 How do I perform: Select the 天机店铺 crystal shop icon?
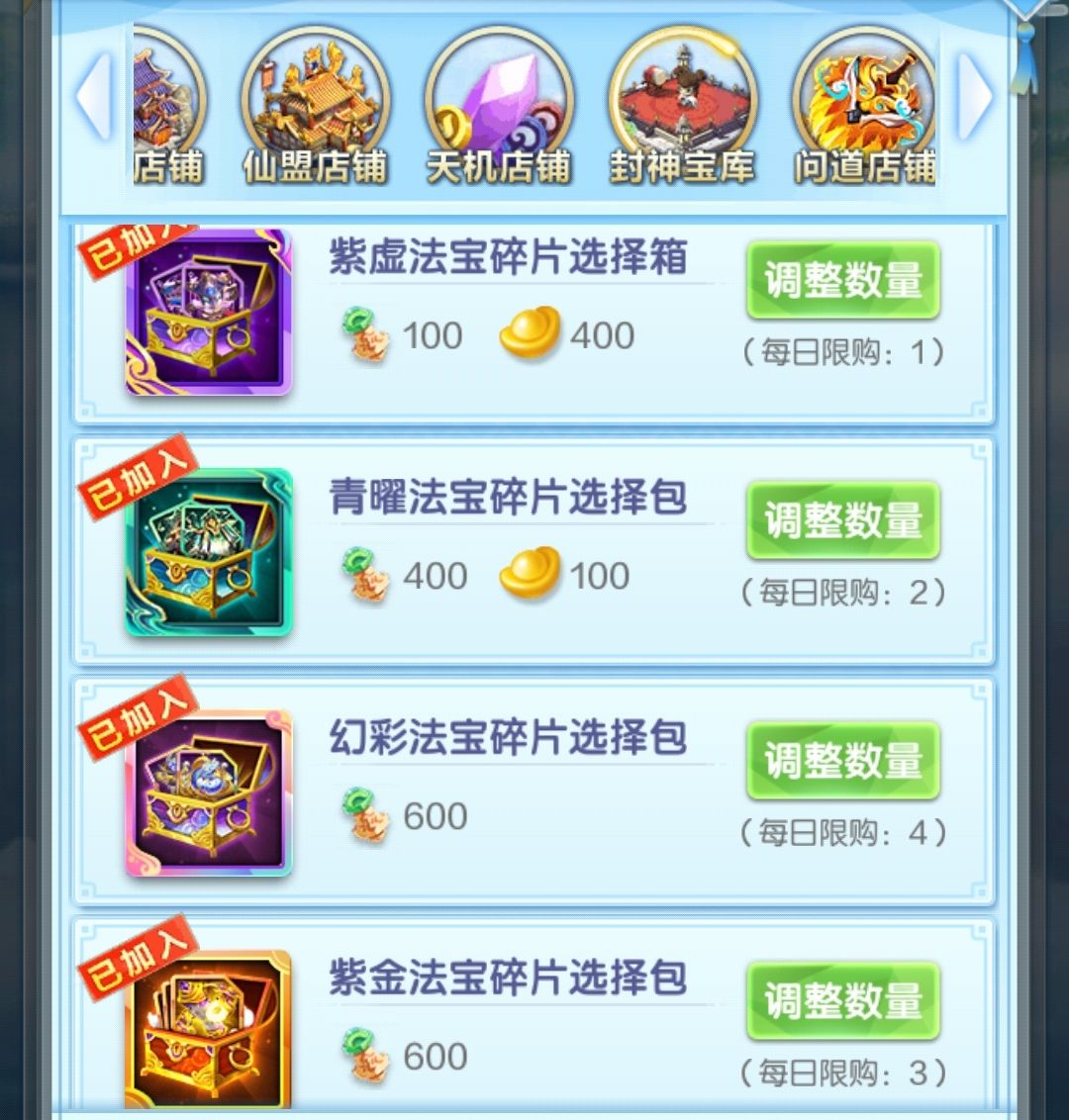tap(498, 94)
